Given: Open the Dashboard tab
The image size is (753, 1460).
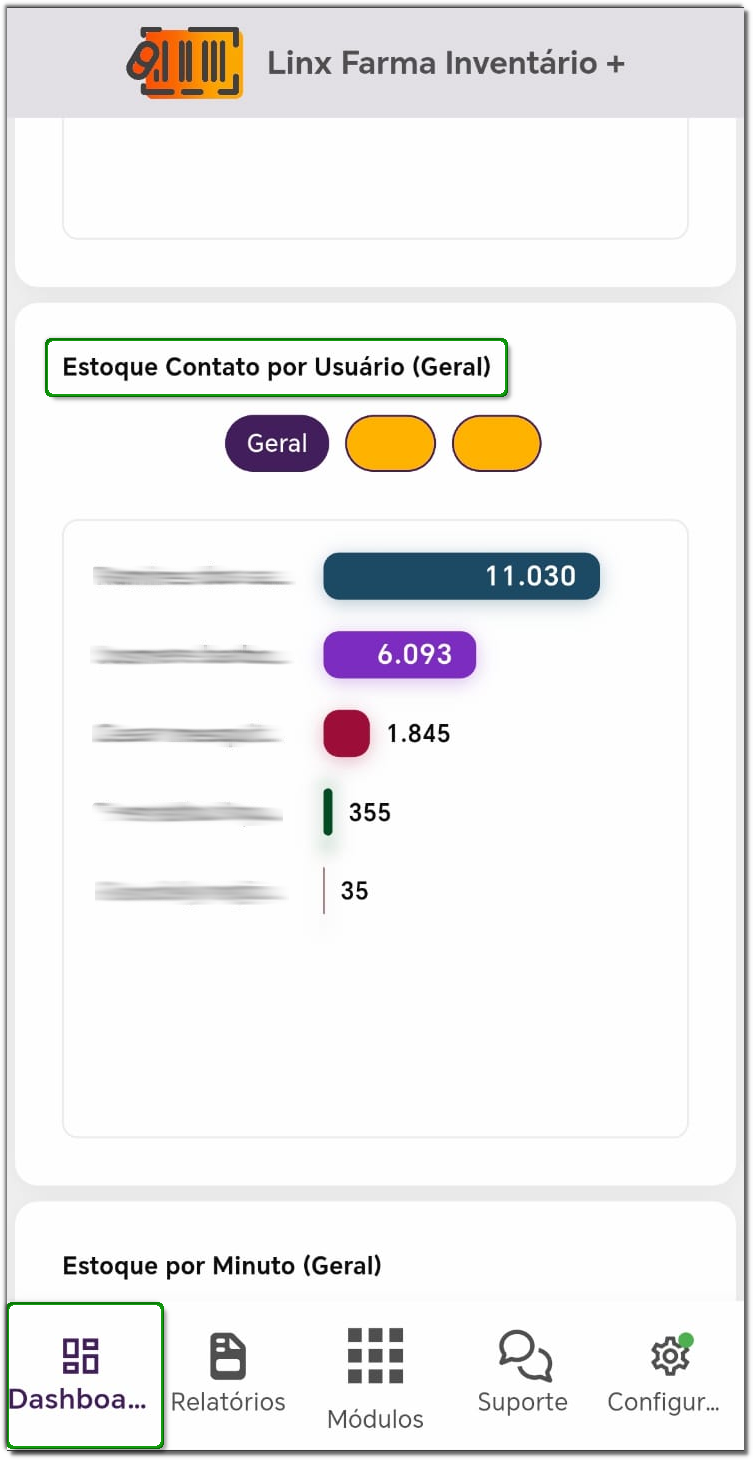Looking at the screenshot, I should [x=82, y=1375].
